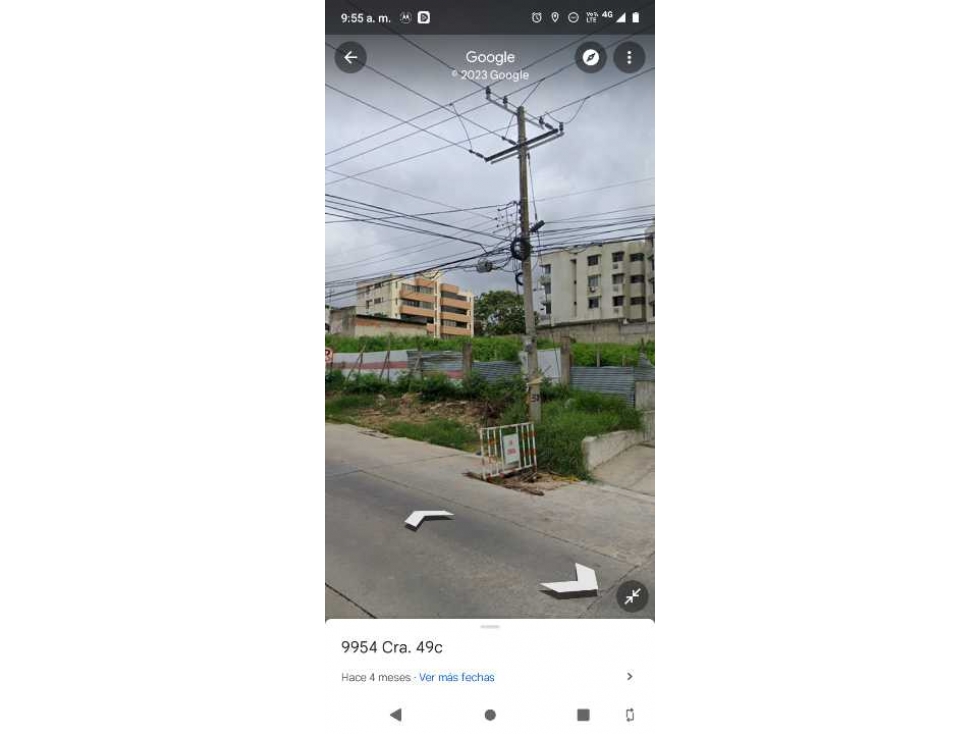Collapse the Street View with the minimize icon
Image resolution: width=979 pixels, height=734 pixels.
[632, 597]
